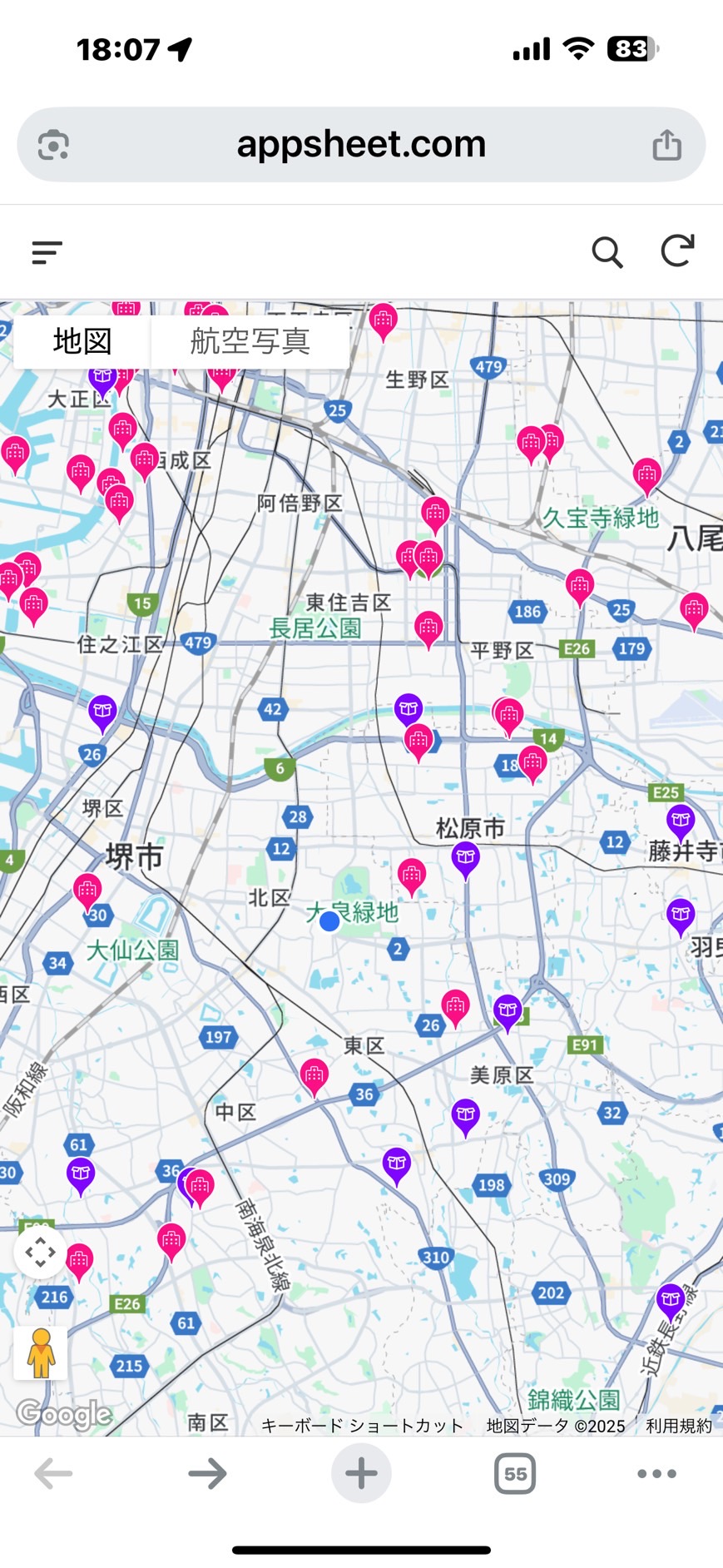The height and width of the screenshot is (1568, 723).
Task: Select the purple pin near 藤井寺
Action: (x=680, y=820)
